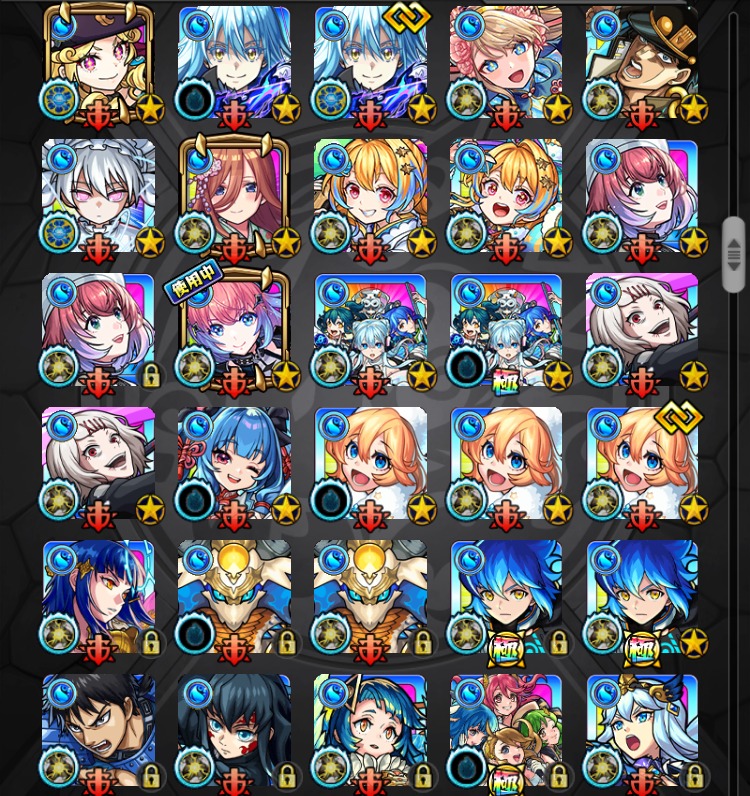Select the blonde girl in purple hat
Image resolution: width=750 pixels, height=796 pixels.
pyautogui.click(x=98, y=65)
